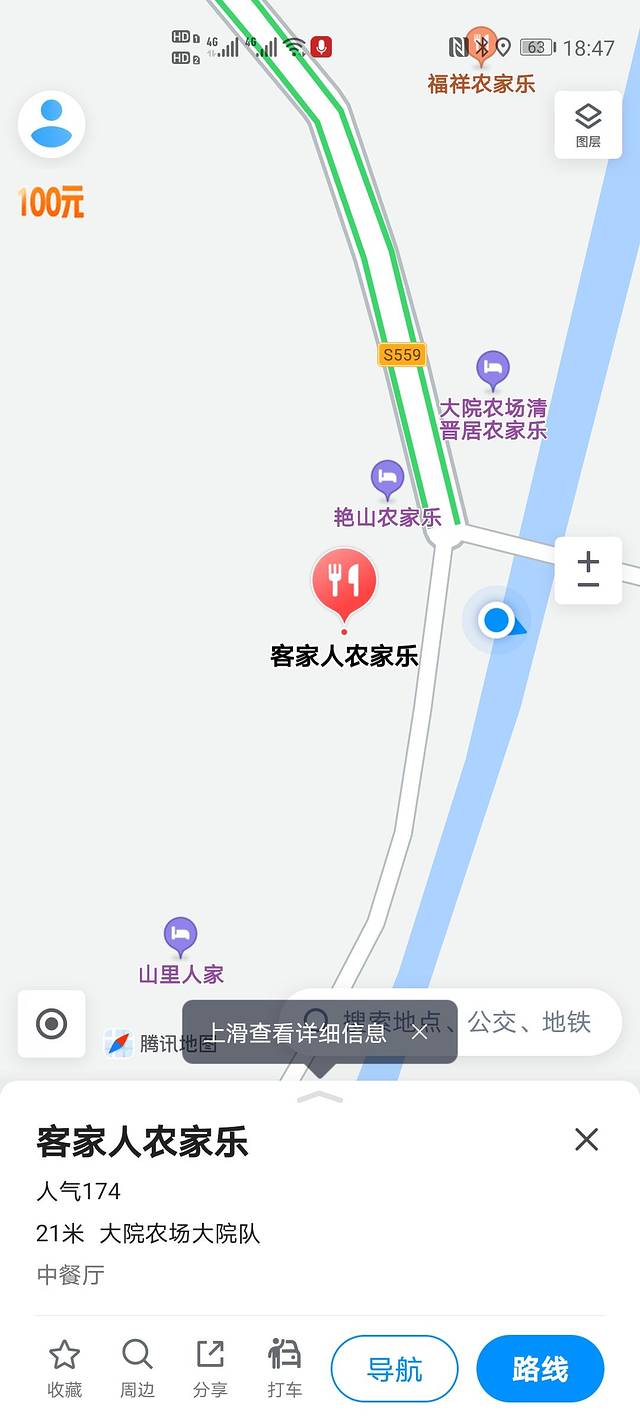Share this place via 分享
The width and height of the screenshot is (640, 1422).
[x=210, y=1368]
